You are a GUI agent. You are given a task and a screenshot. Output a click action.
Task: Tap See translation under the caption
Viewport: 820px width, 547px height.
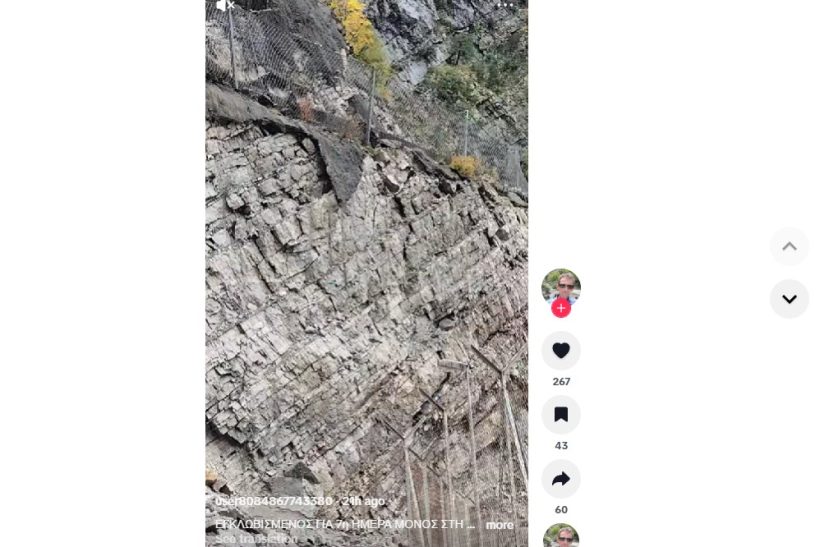(x=256, y=539)
